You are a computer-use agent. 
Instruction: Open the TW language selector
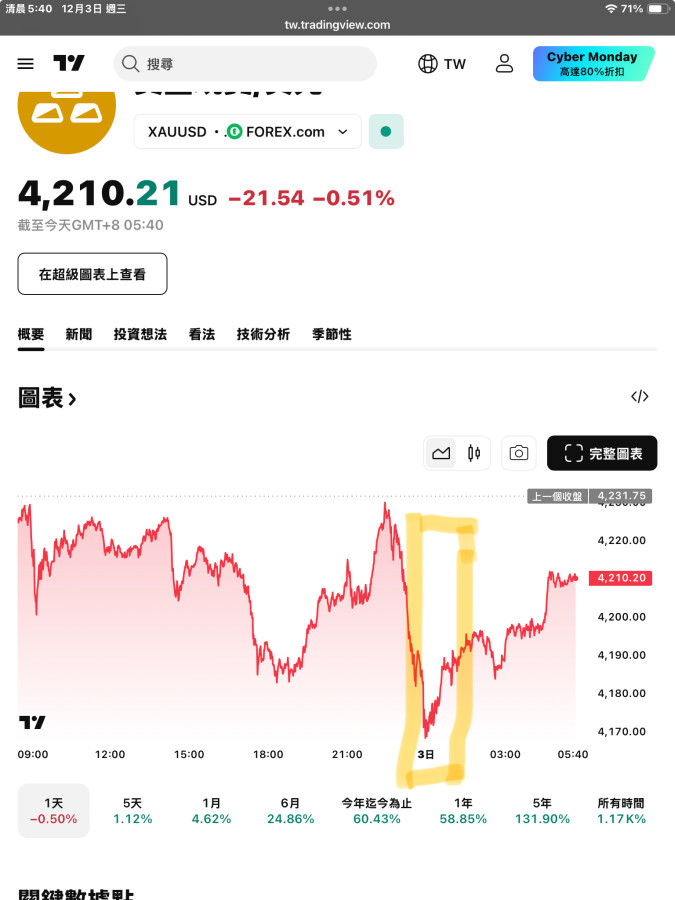coord(442,64)
